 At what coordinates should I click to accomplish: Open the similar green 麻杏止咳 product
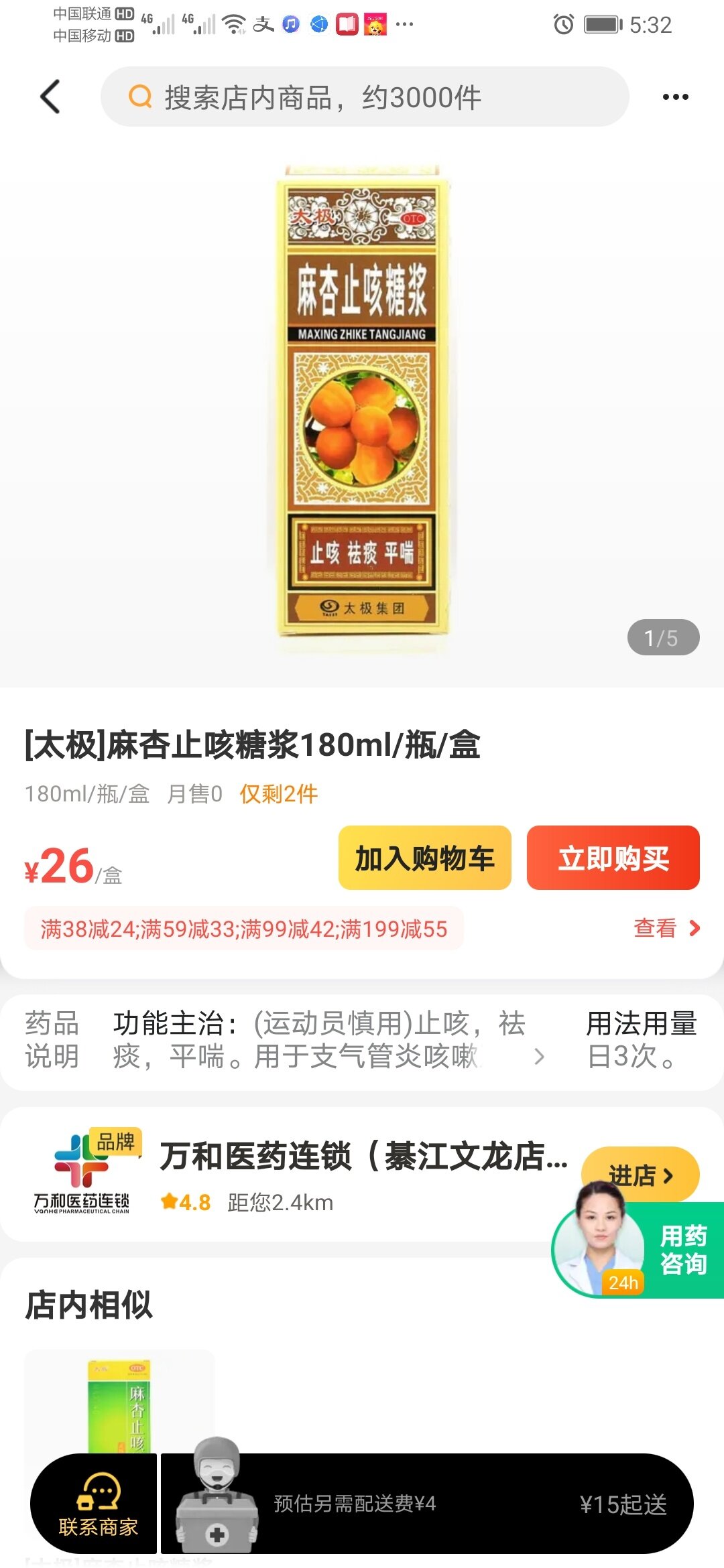[x=119, y=1400]
